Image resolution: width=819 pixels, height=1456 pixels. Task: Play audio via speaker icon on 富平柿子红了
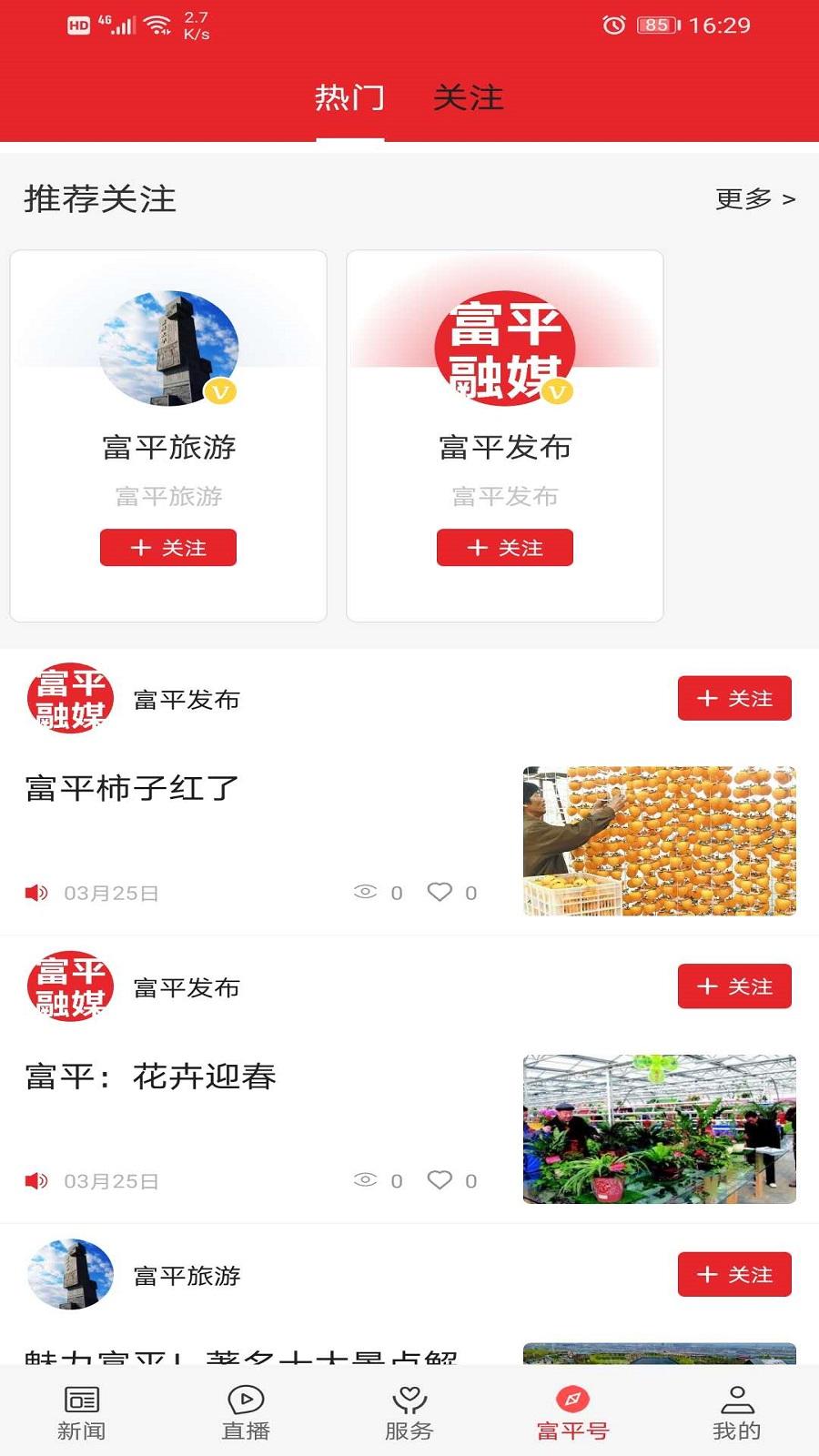click(35, 893)
